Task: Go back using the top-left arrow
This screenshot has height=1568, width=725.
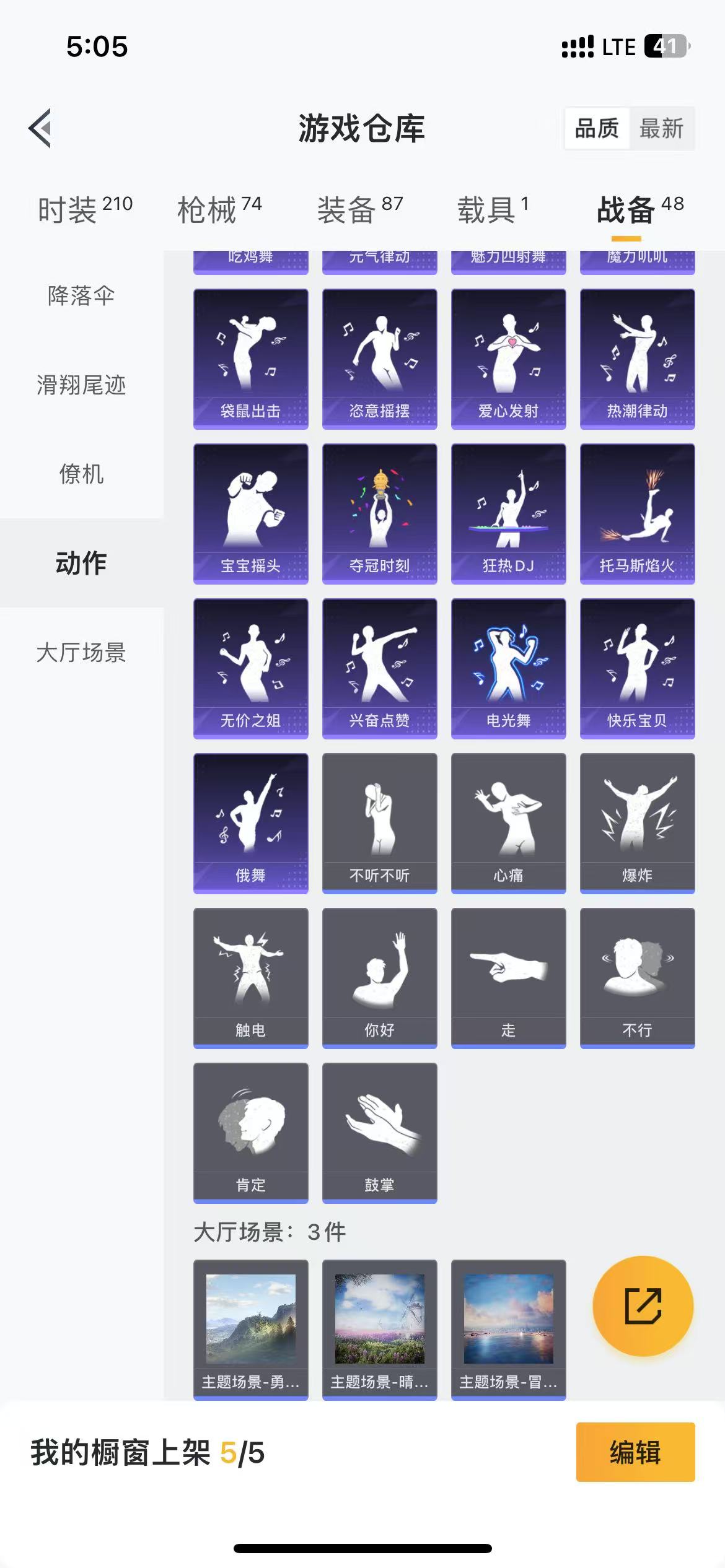Action: [x=40, y=128]
